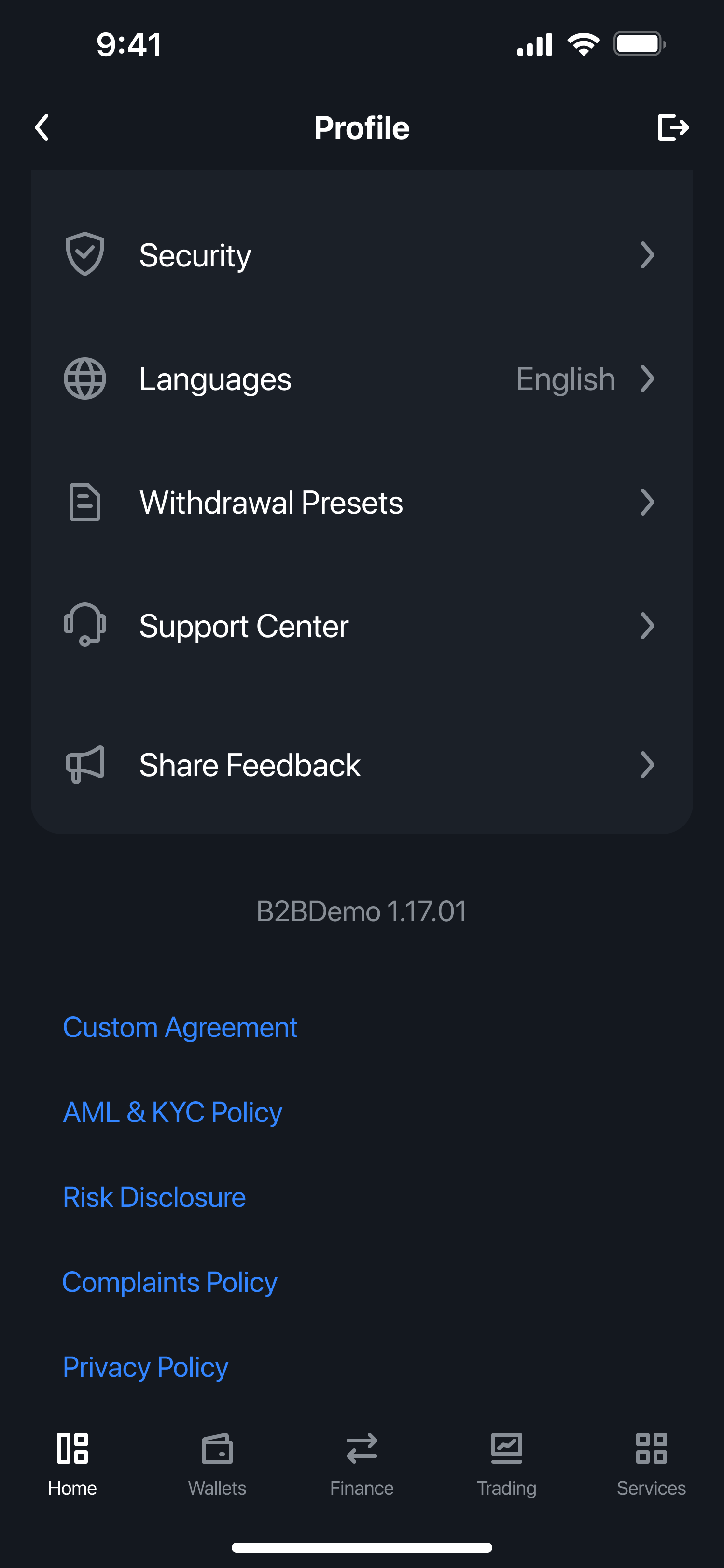Expand the Support Center chevron

(648, 625)
